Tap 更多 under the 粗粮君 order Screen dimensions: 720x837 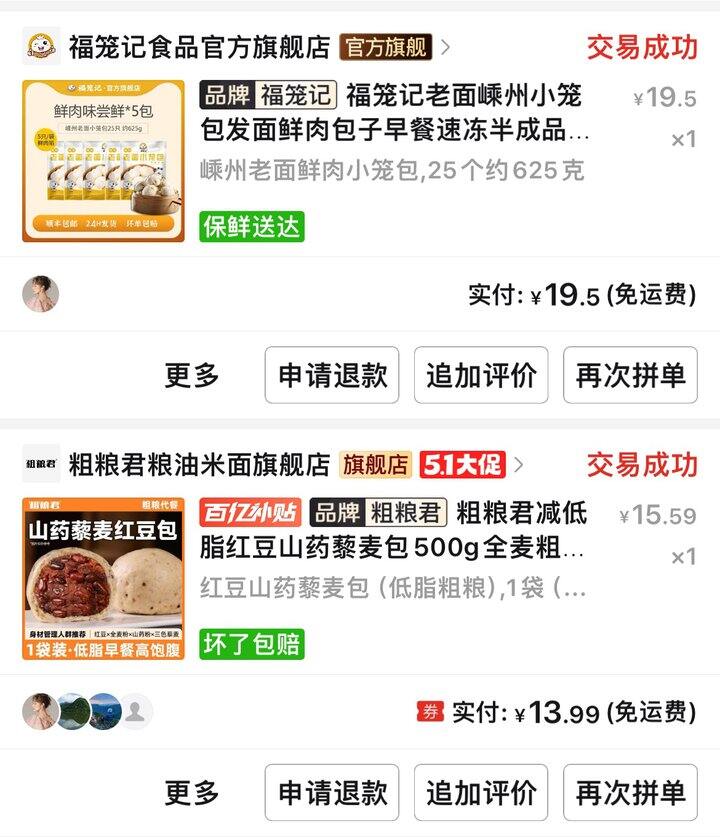(x=192, y=793)
